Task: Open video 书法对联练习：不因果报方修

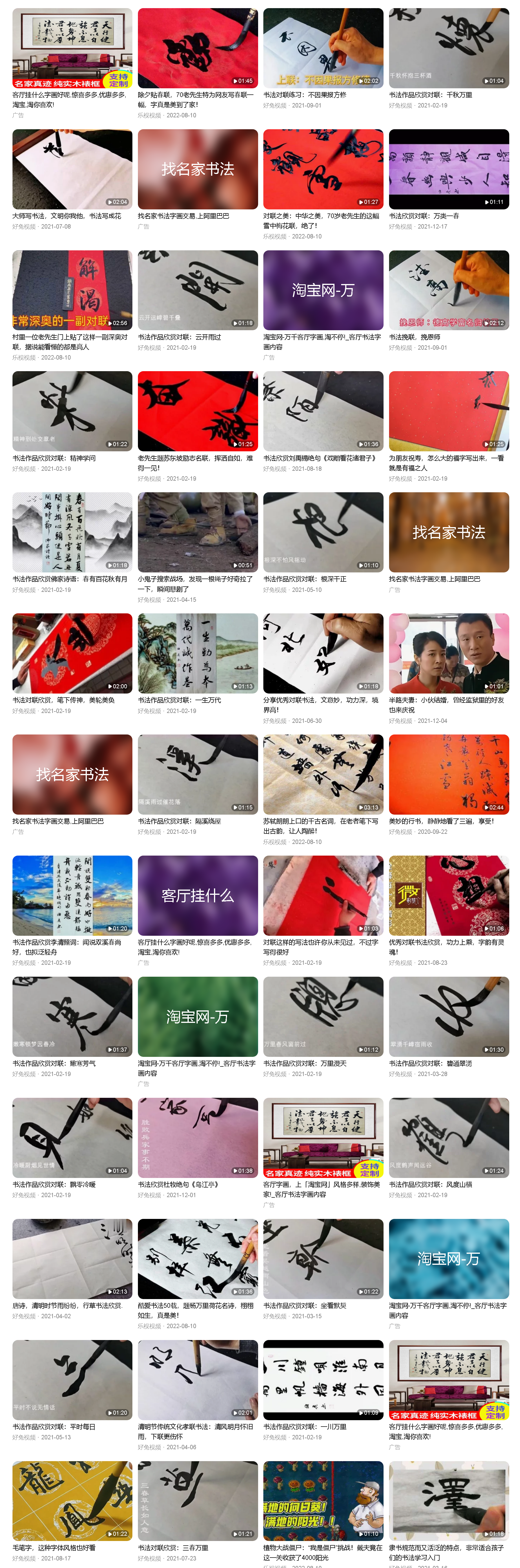Action: point(323,47)
